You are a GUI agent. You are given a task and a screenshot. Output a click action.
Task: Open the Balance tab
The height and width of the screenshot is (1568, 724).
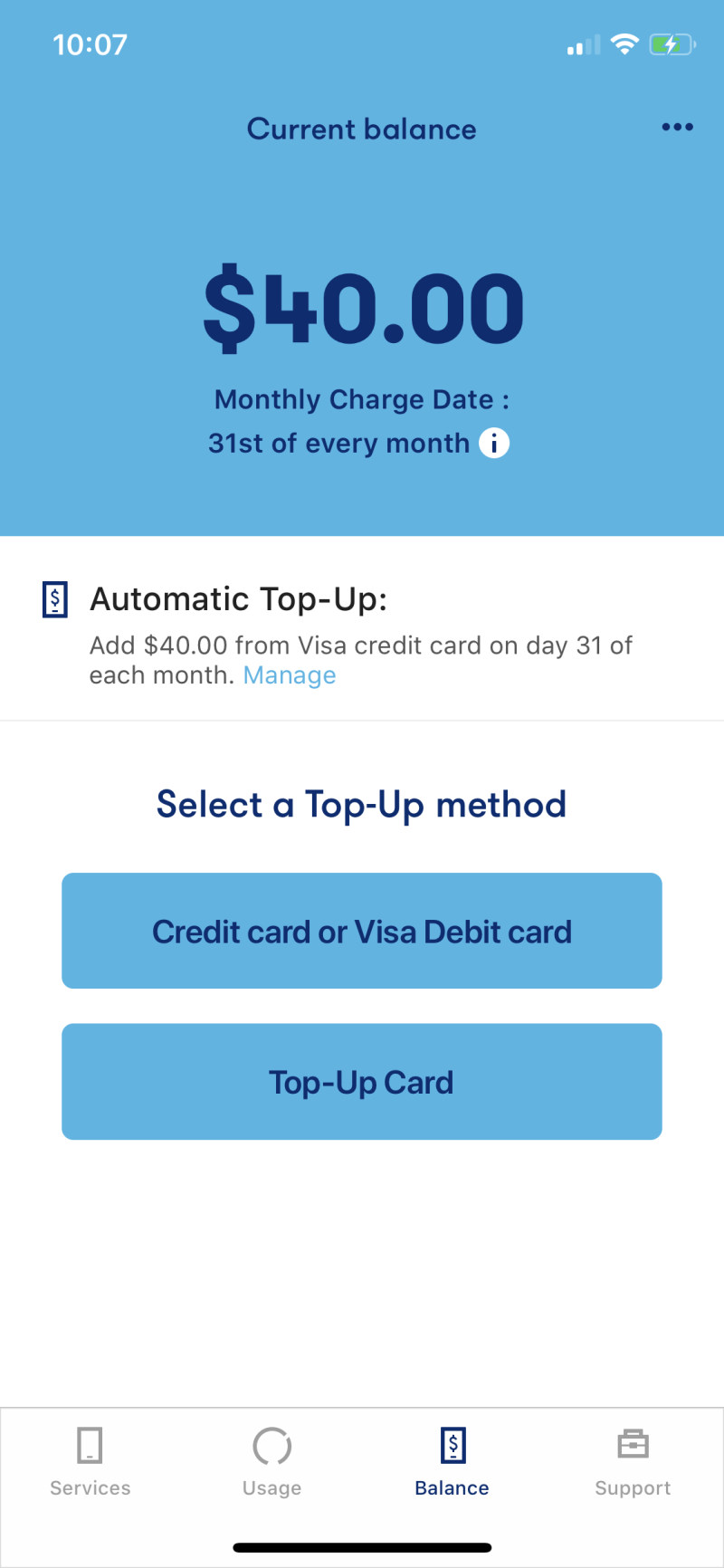pyautogui.click(x=452, y=1460)
